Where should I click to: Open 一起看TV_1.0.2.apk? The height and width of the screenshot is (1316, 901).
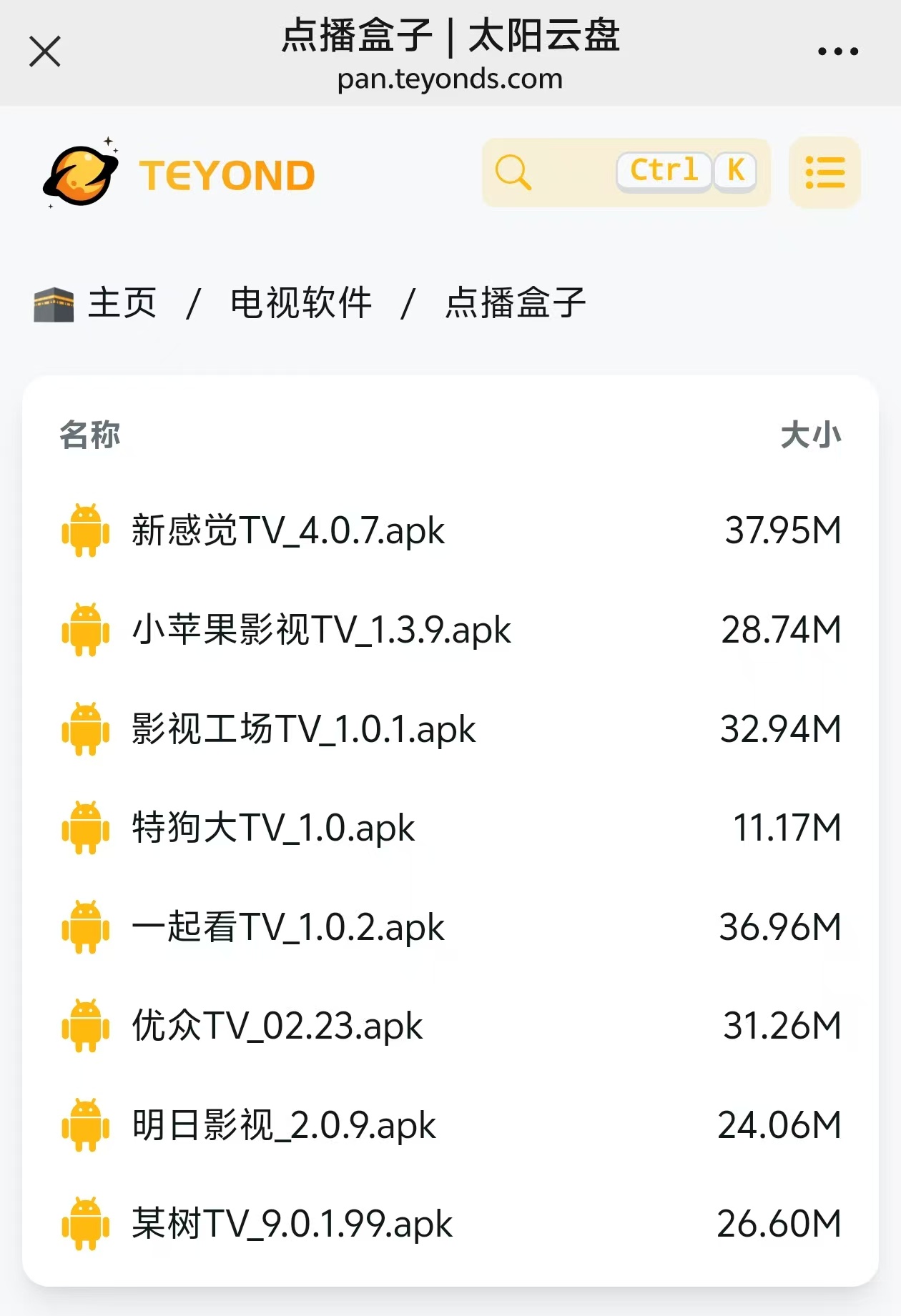tap(287, 927)
